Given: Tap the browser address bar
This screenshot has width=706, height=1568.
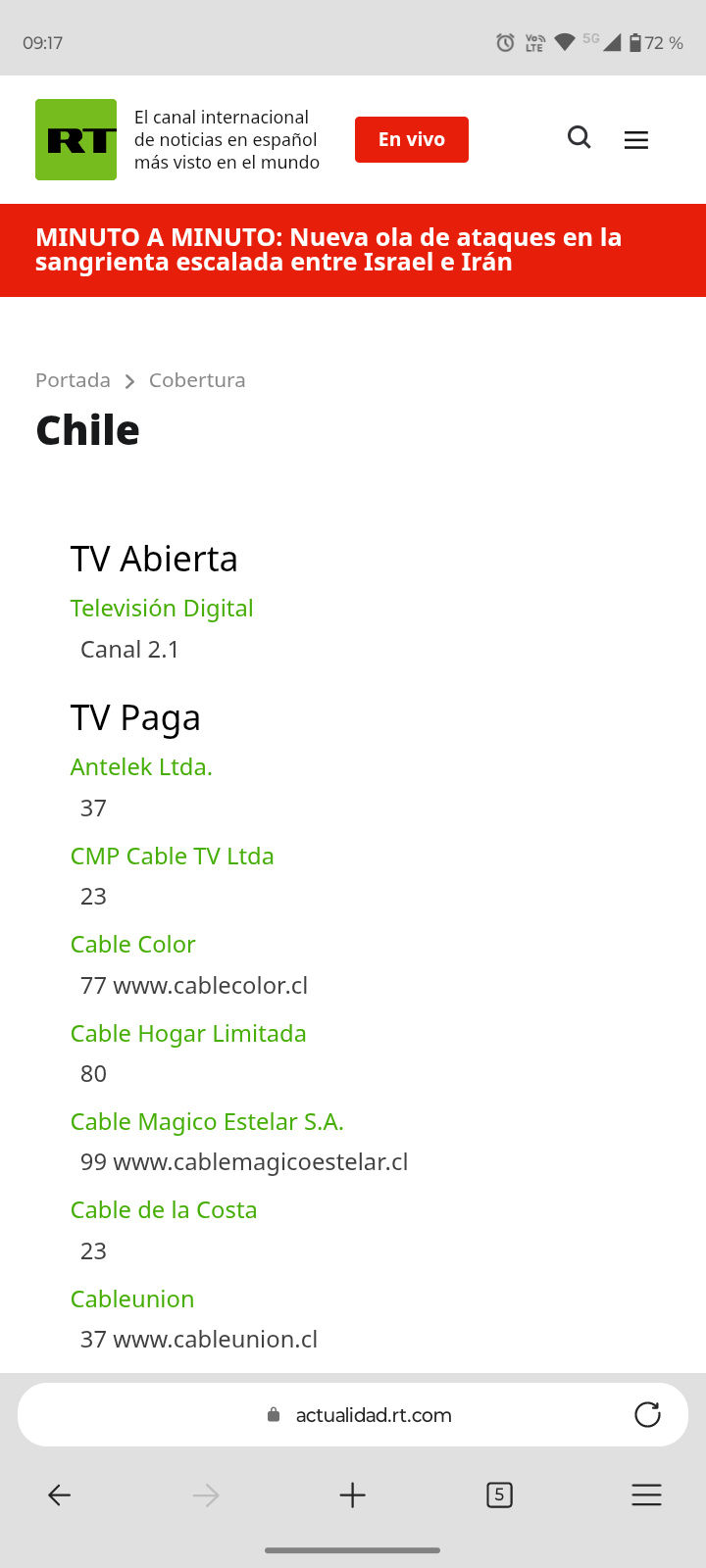Looking at the screenshot, I should click(373, 1415).
